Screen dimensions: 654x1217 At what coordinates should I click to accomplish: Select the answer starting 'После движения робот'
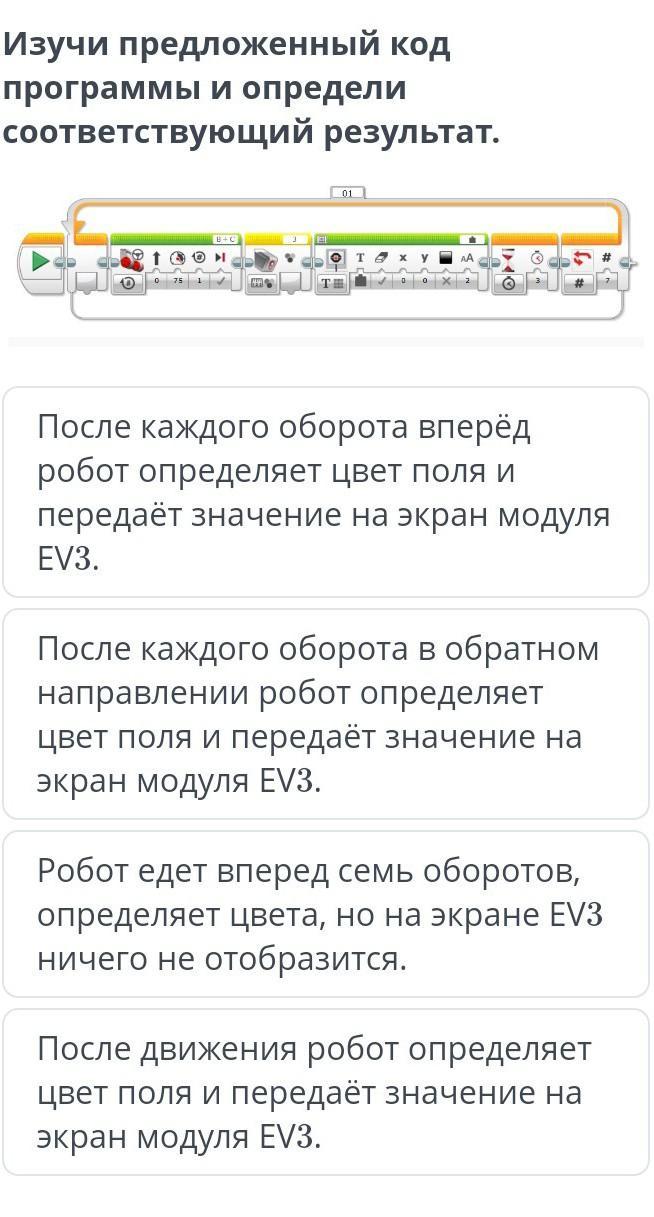(326, 1092)
